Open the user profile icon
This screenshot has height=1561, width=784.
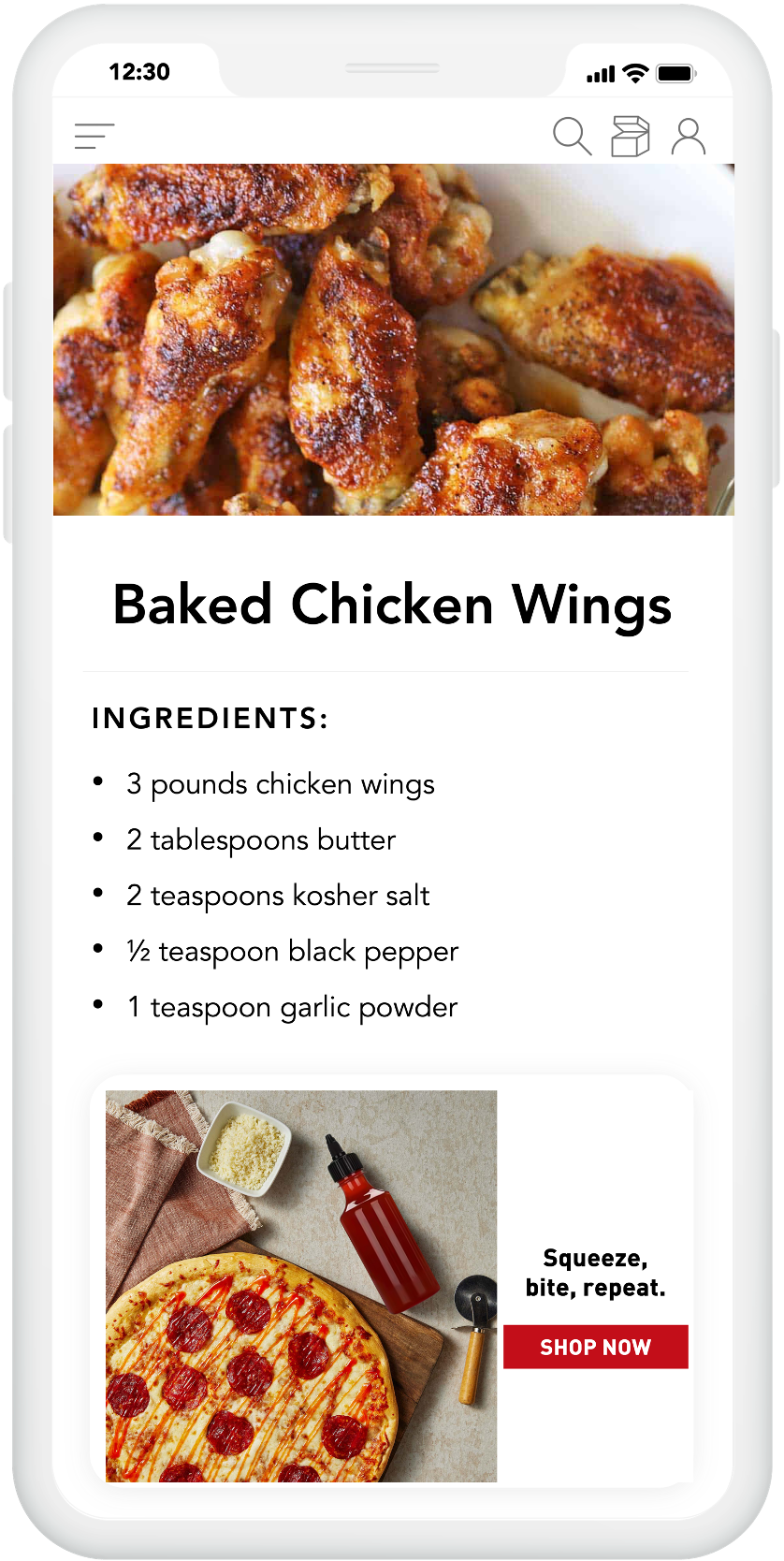coord(689,137)
